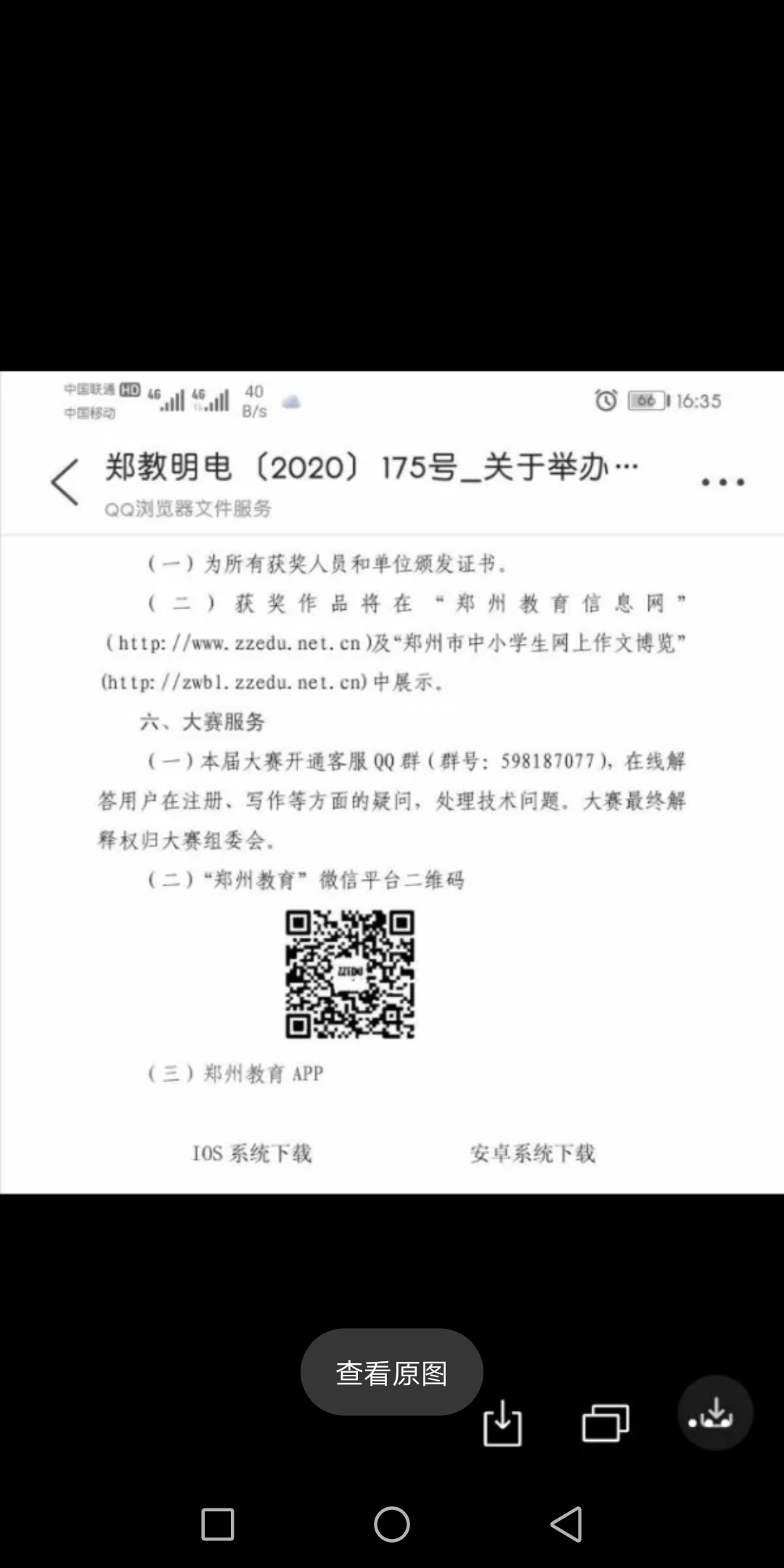Open the stacked-windows gallery icon
784x1568 pixels.
[605, 1422]
